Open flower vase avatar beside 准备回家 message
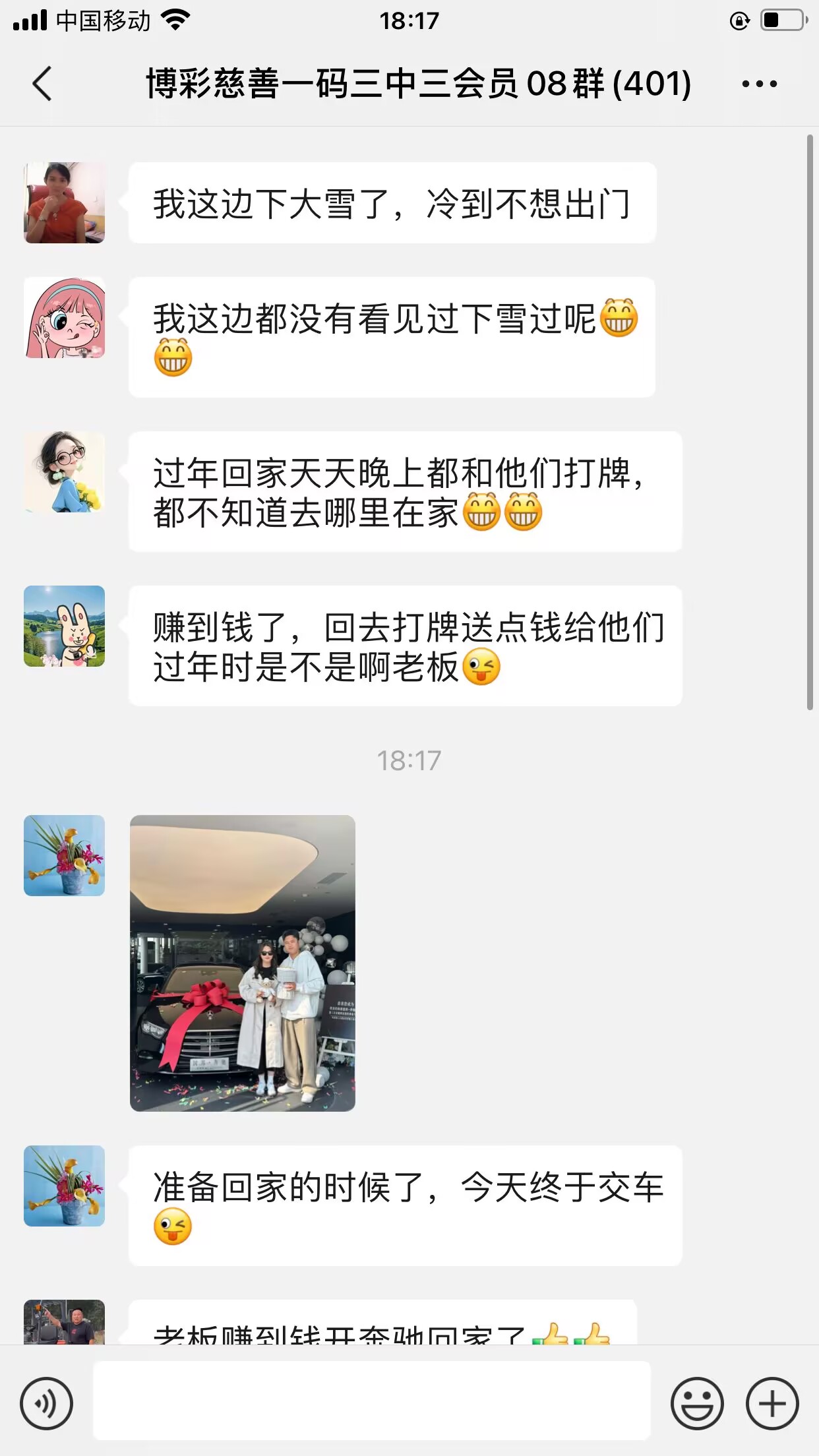 pyautogui.click(x=65, y=1186)
